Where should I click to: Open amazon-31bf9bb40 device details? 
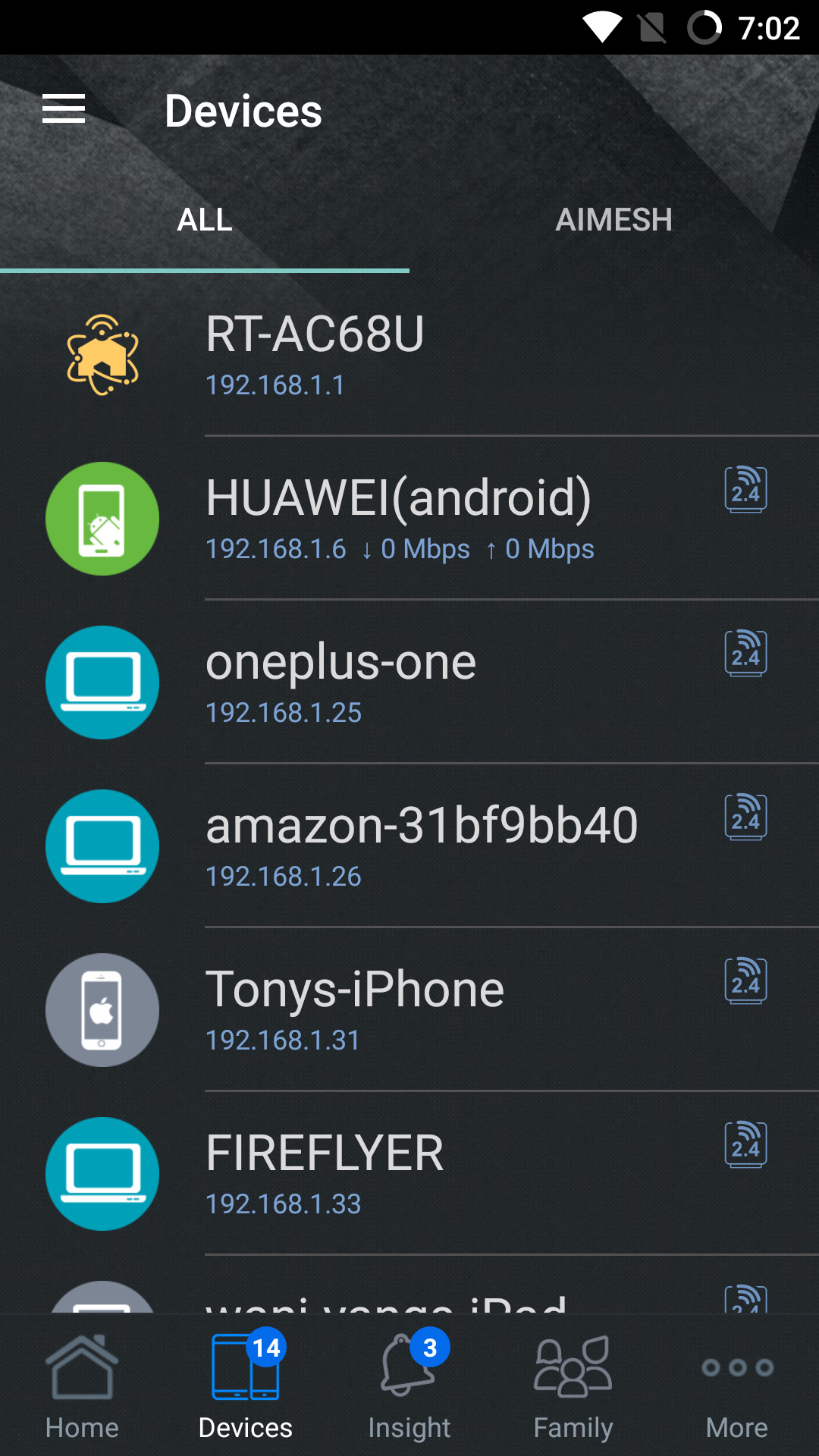tap(409, 846)
